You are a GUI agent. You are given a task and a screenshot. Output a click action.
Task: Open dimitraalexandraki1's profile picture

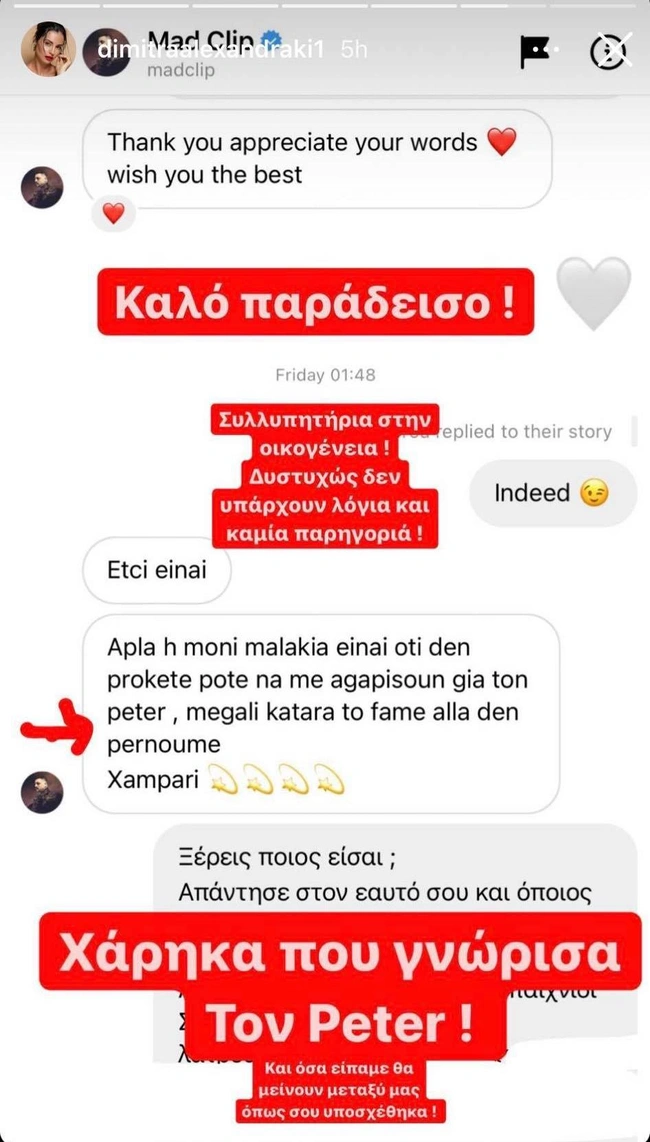coord(48,49)
